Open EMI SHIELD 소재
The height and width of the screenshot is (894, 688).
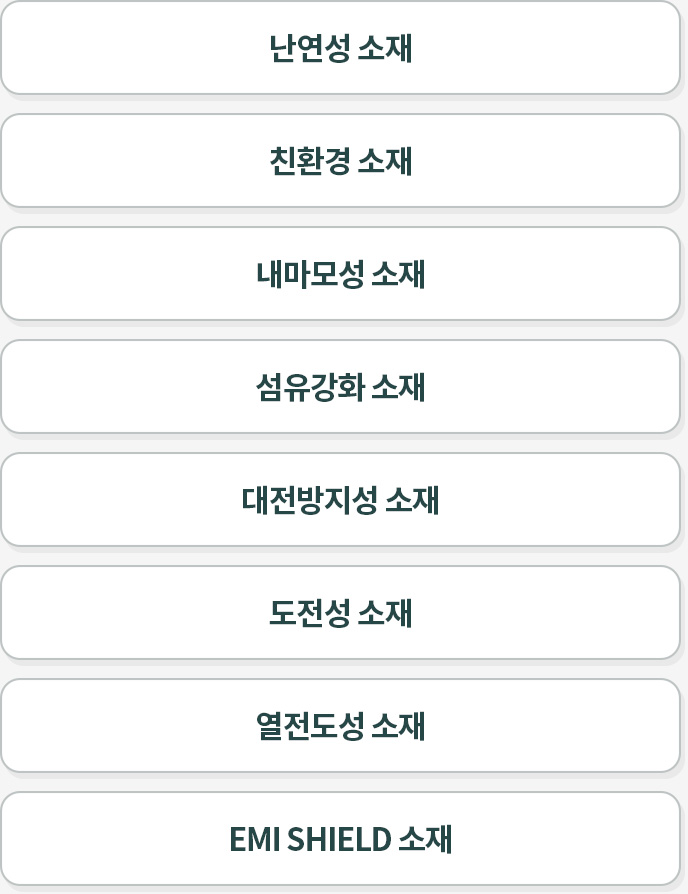pos(341,839)
